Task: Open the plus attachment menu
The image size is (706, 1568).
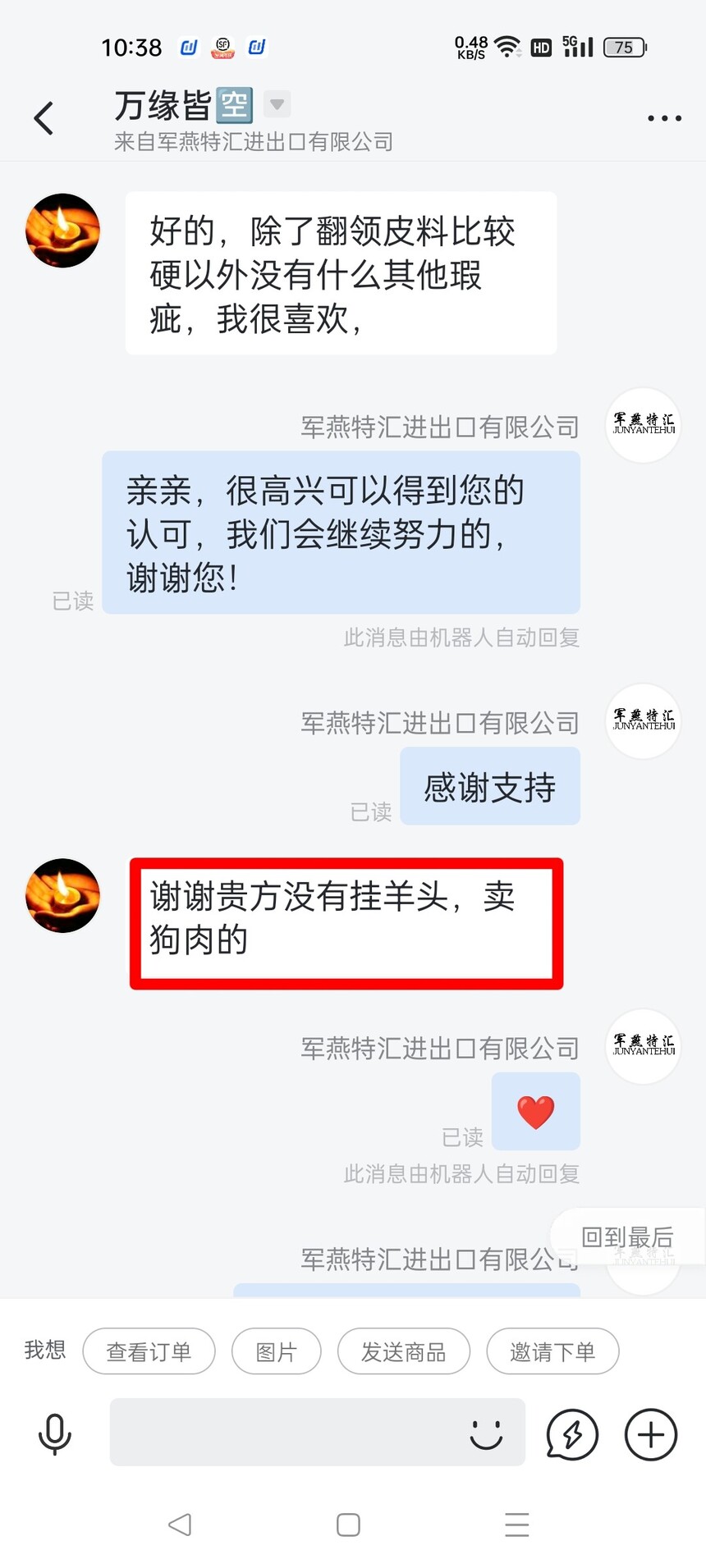Action: click(650, 1434)
